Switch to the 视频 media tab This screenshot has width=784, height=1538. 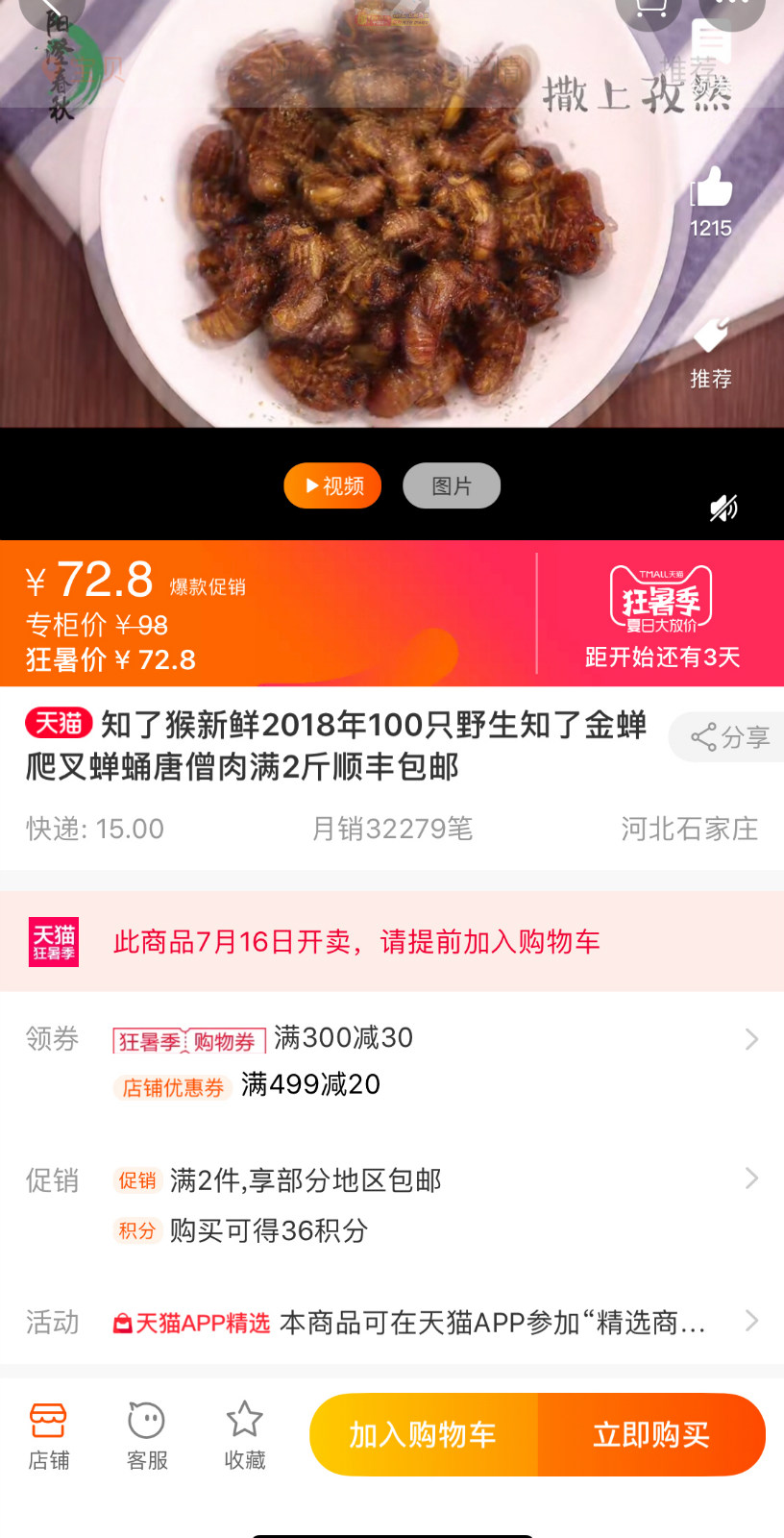332,486
